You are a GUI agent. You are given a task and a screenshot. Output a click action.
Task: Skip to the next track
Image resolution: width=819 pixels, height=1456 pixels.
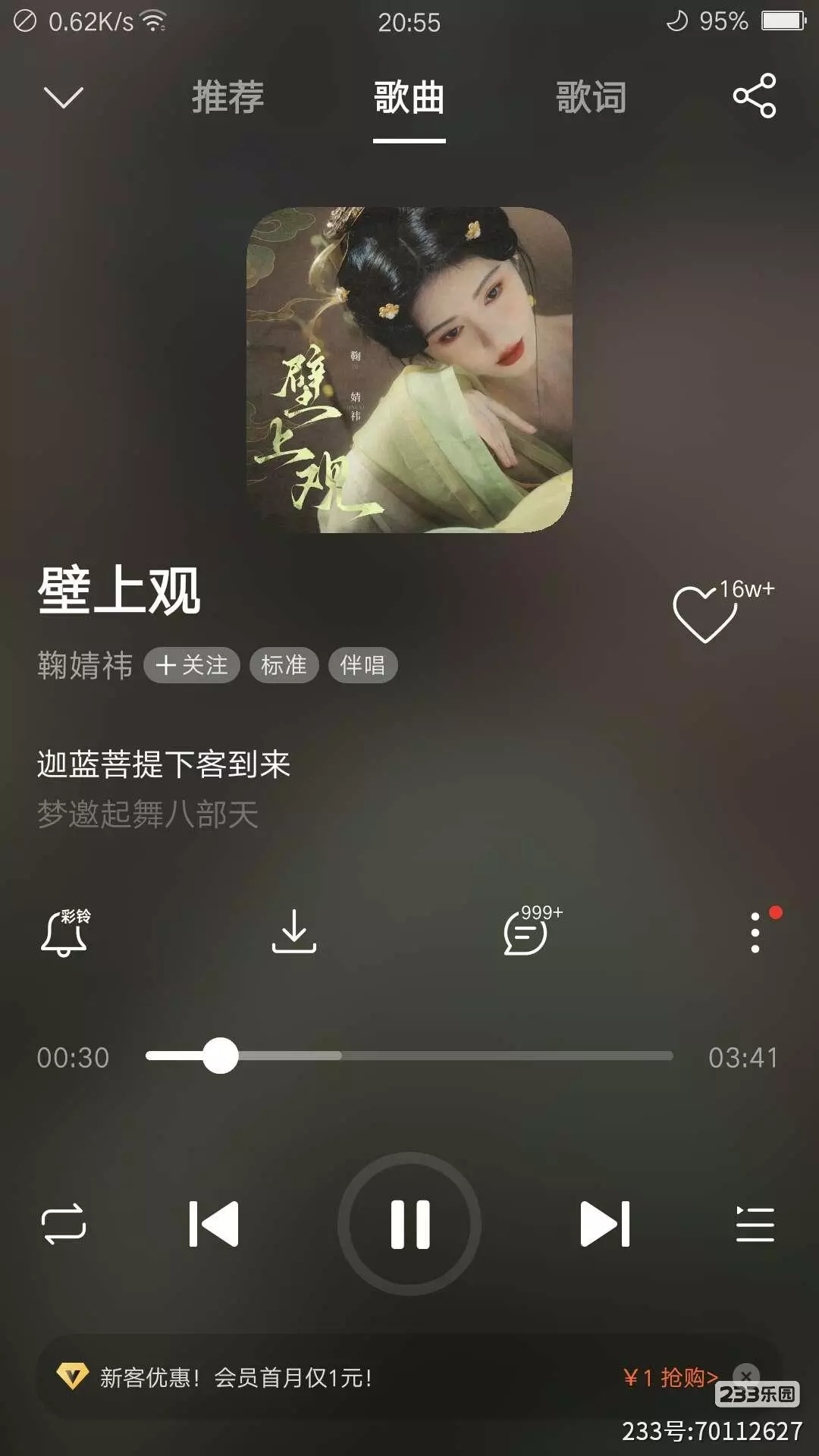click(x=605, y=1224)
